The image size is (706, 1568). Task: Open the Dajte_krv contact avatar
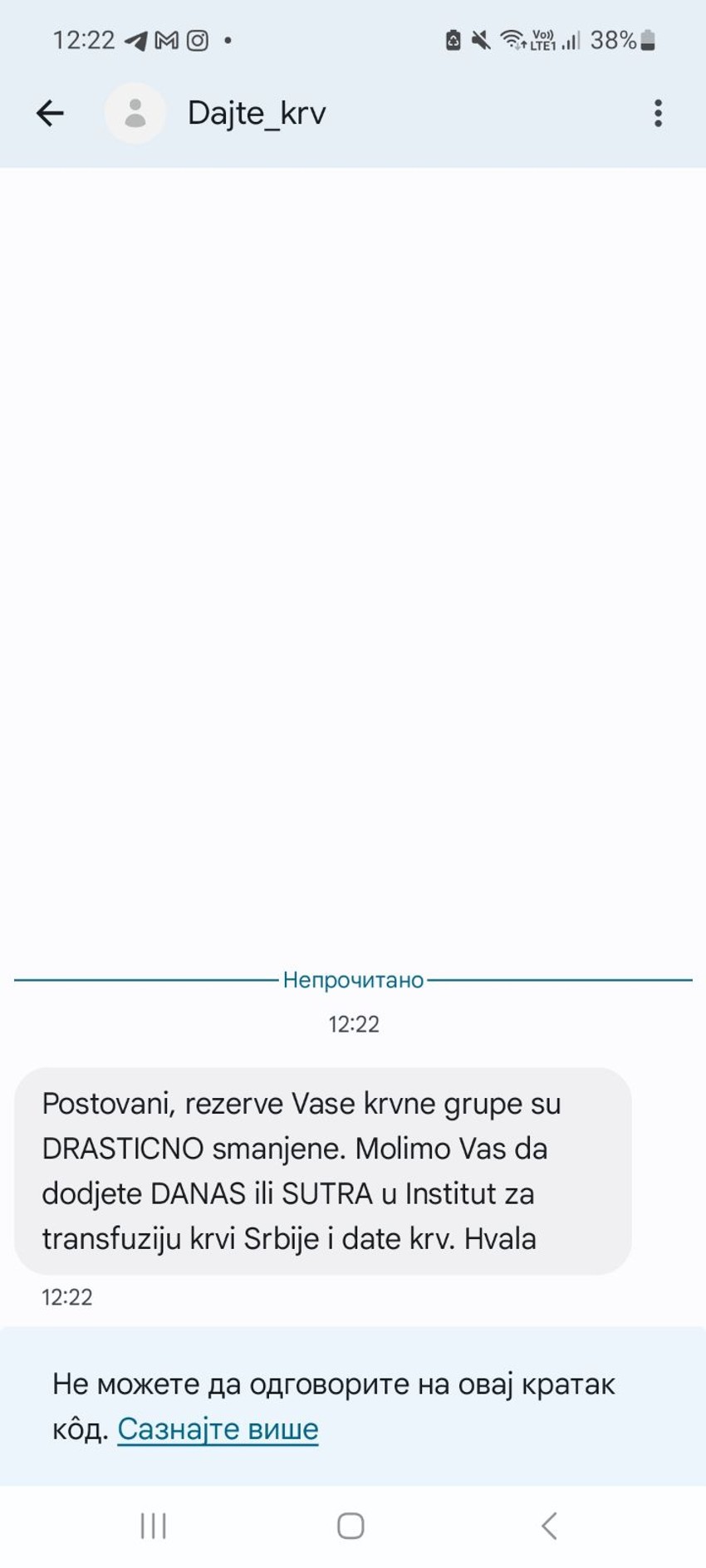(135, 113)
